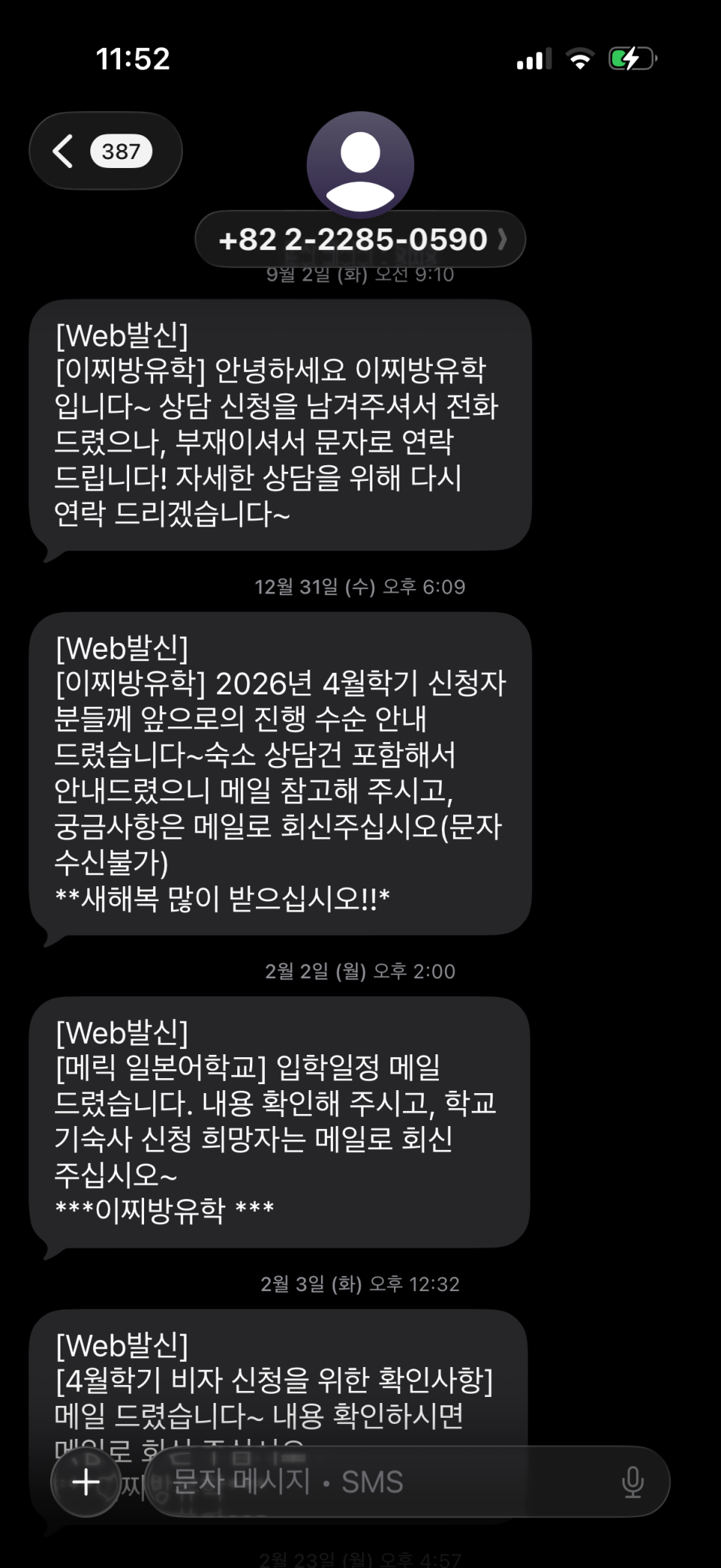
Task: Tap the 2월 2일 (월) timestamp label
Action: pos(360,971)
